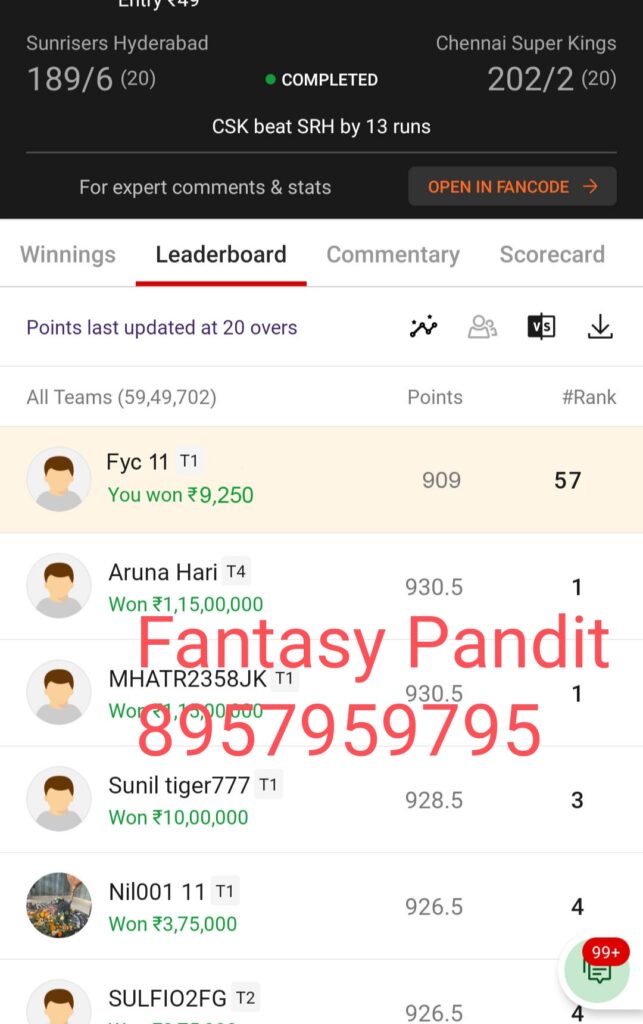Select the Leaderboard tab
The width and height of the screenshot is (643, 1024).
tap(221, 254)
